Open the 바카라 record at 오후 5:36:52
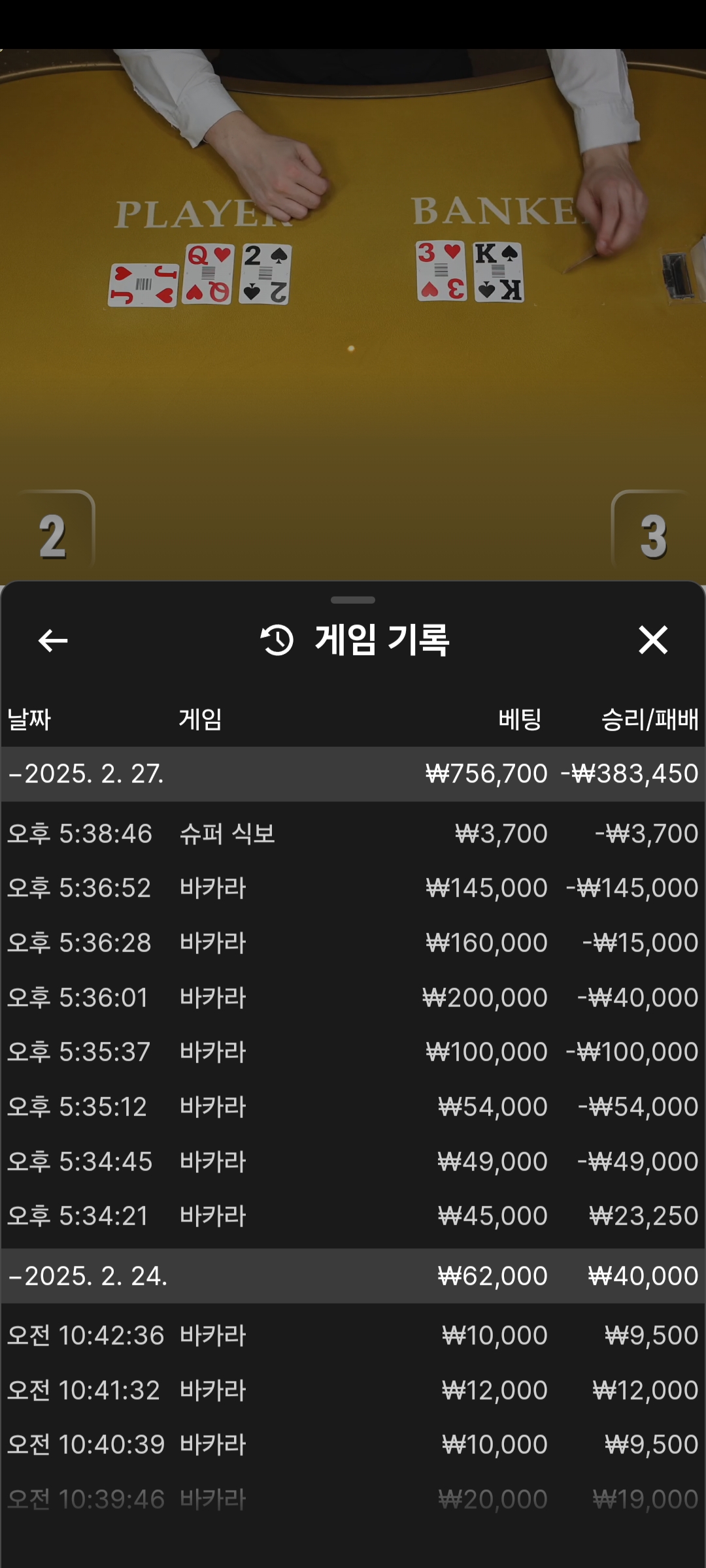This screenshot has height=1568, width=706. pyautogui.click(x=353, y=888)
